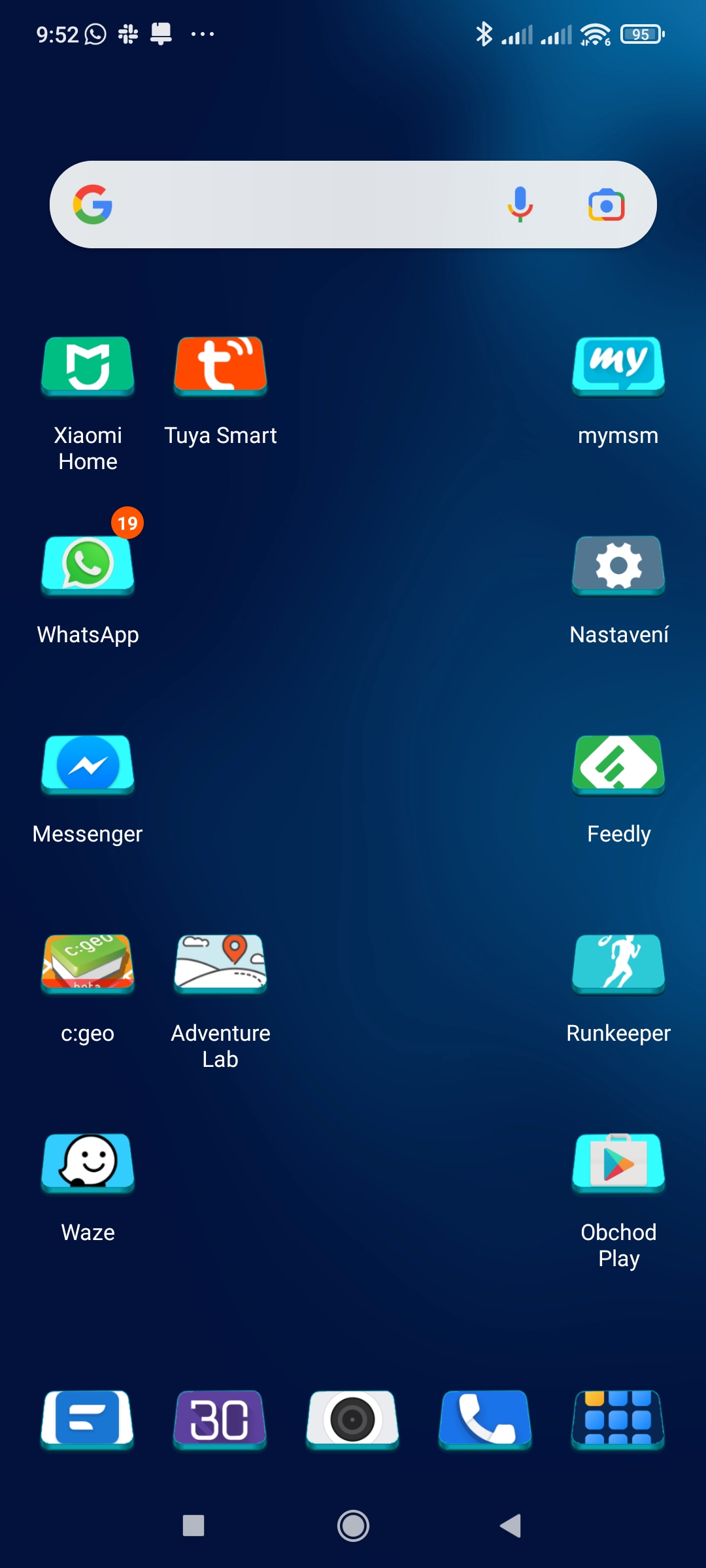Image resolution: width=706 pixels, height=1568 pixels.
Task: Open Google Lens camera search
Action: [606, 205]
